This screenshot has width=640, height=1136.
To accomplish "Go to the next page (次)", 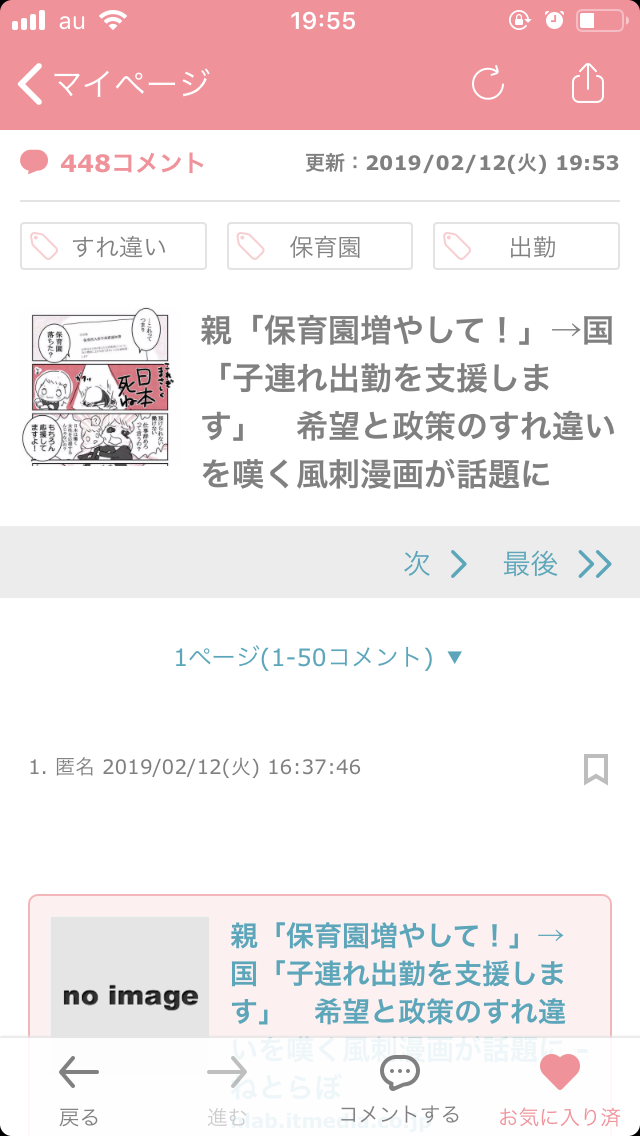I will pyautogui.click(x=436, y=564).
